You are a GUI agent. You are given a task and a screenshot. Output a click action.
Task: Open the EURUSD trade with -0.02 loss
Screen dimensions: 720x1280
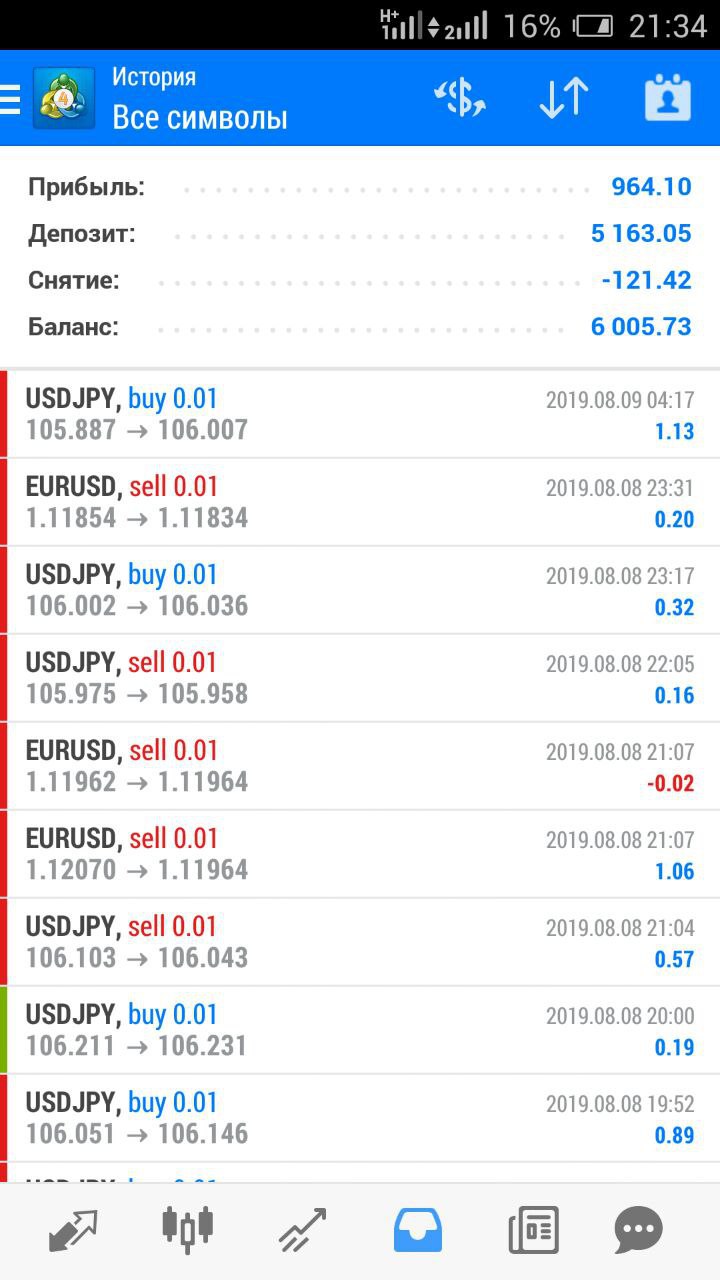pos(360,766)
